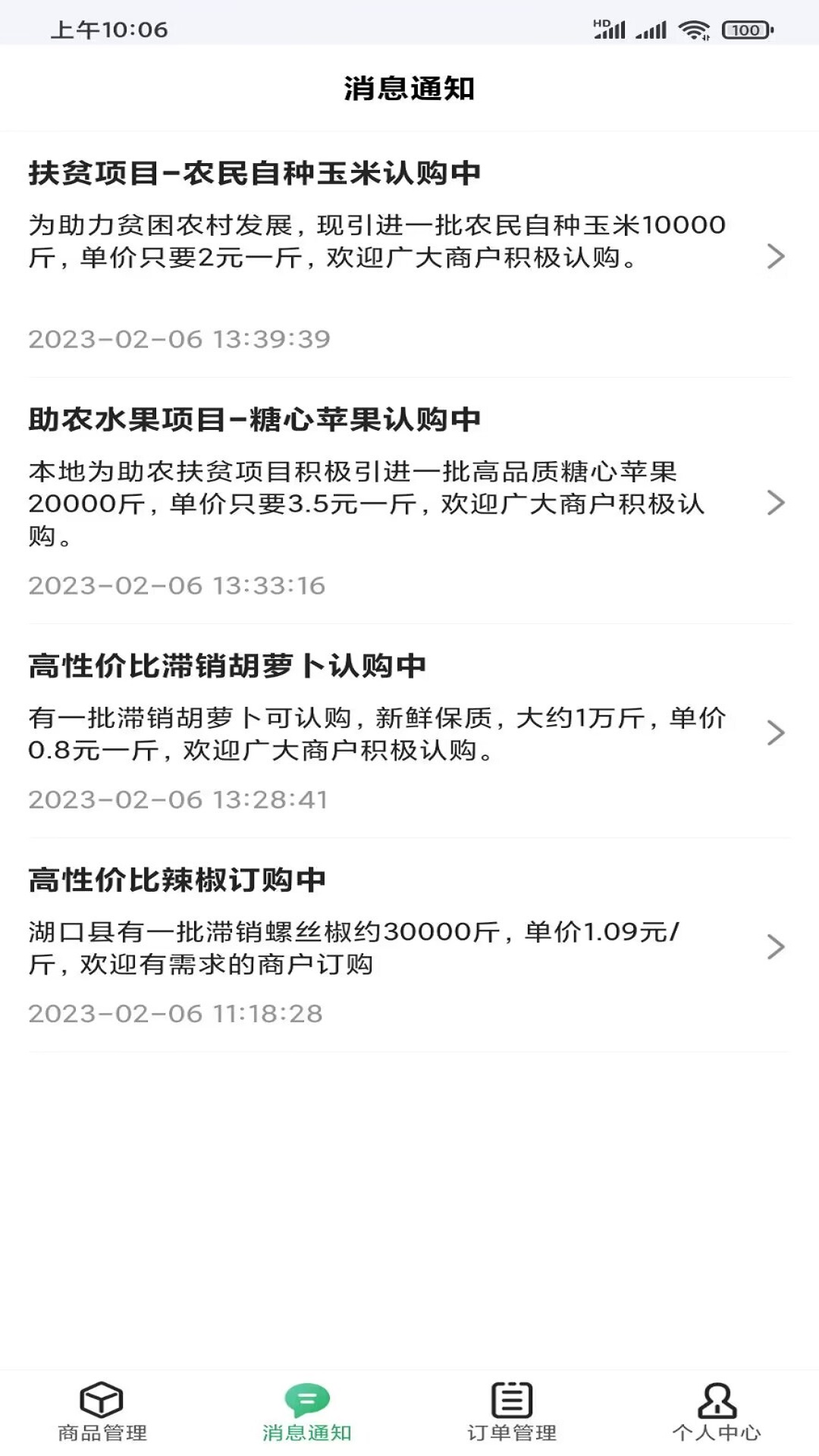Expand the 扶贫项目-农民自种玉米认购中 message chevron
Screen dimensions: 819x1456
click(776, 258)
